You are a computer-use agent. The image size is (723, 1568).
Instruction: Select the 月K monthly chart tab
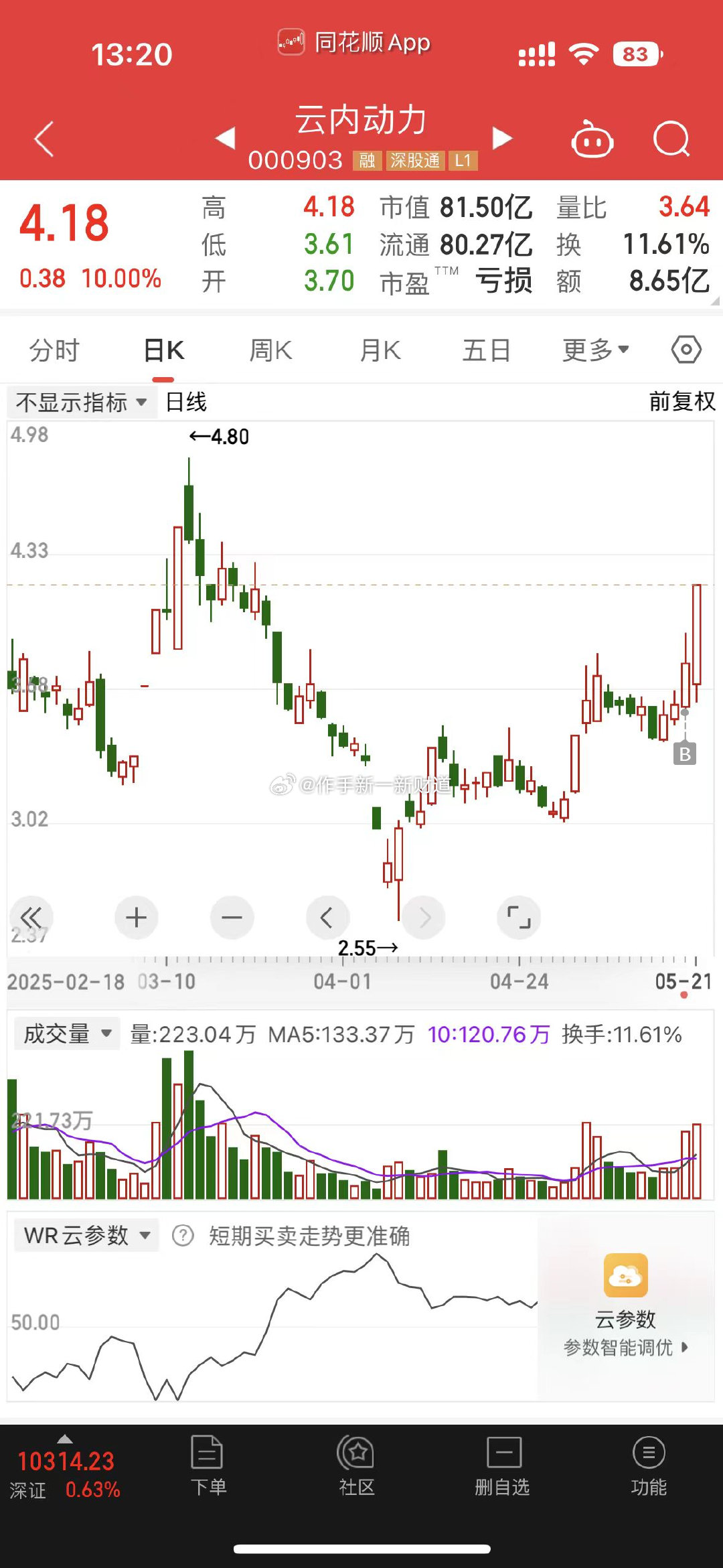click(380, 350)
